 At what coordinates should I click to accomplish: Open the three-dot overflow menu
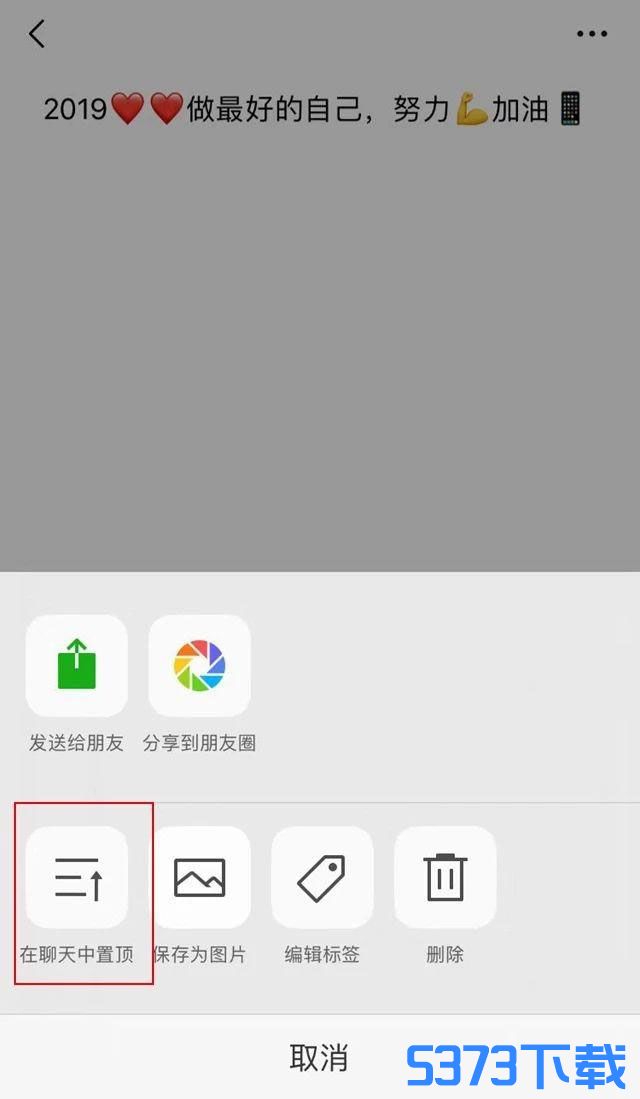pos(591,34)
